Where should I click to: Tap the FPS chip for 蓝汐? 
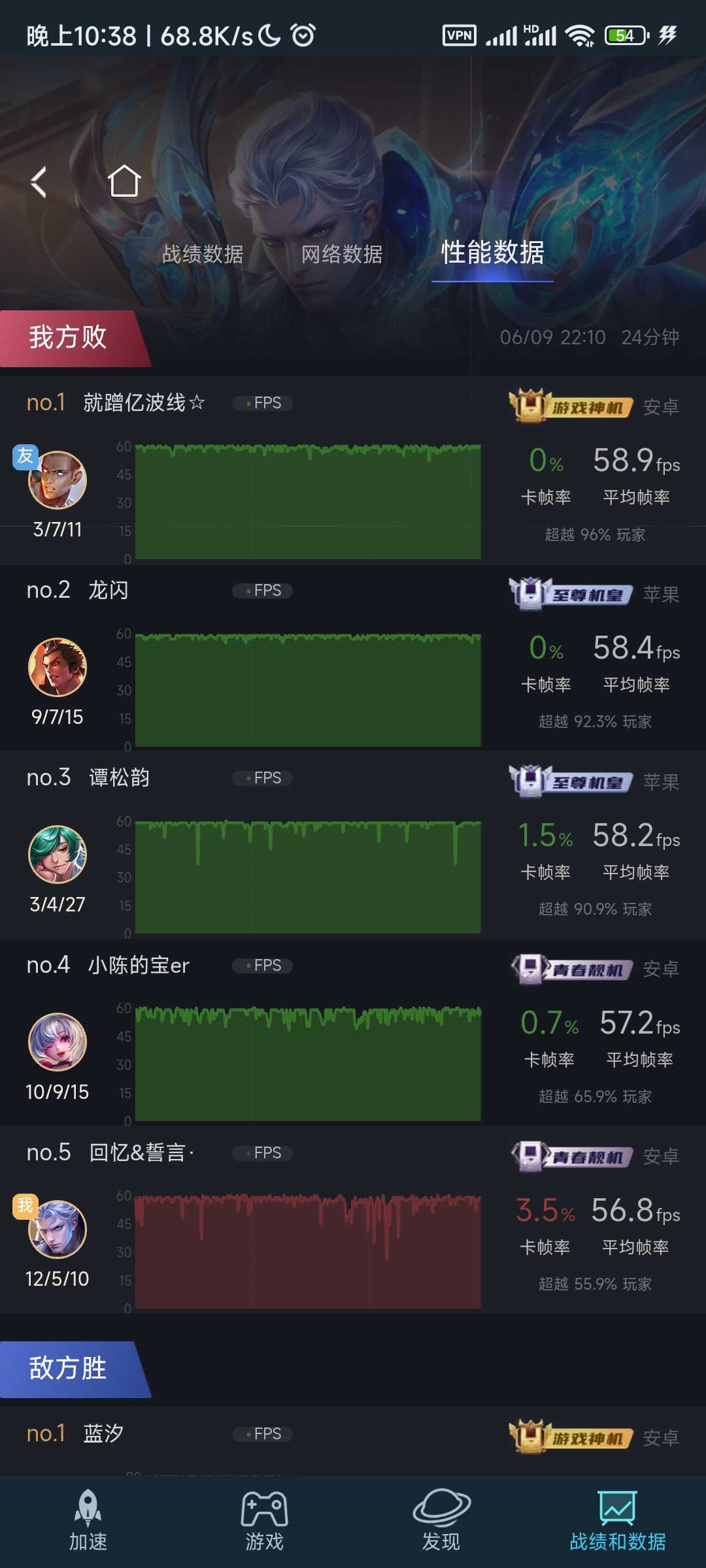[x=263, y=1434]
